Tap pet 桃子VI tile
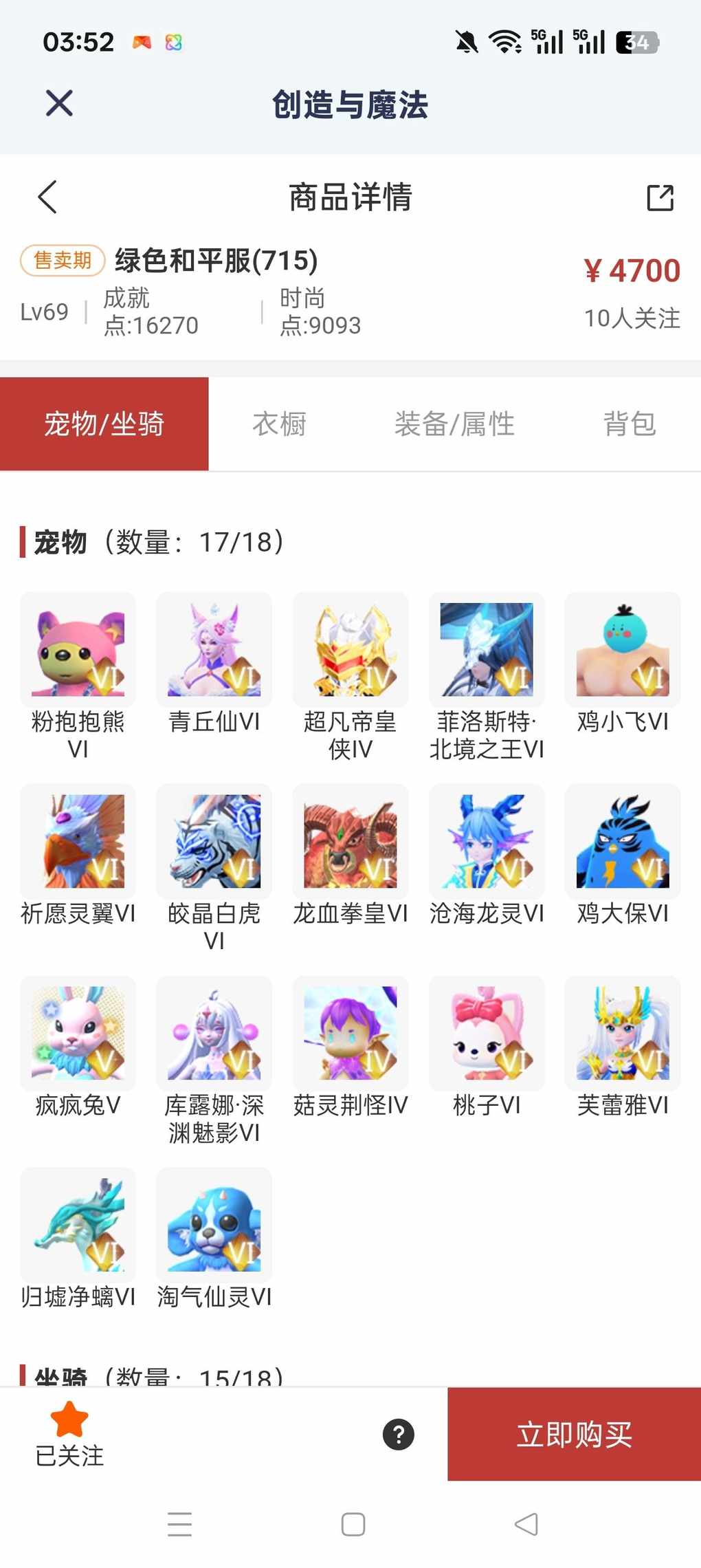 click(486, 1033)
